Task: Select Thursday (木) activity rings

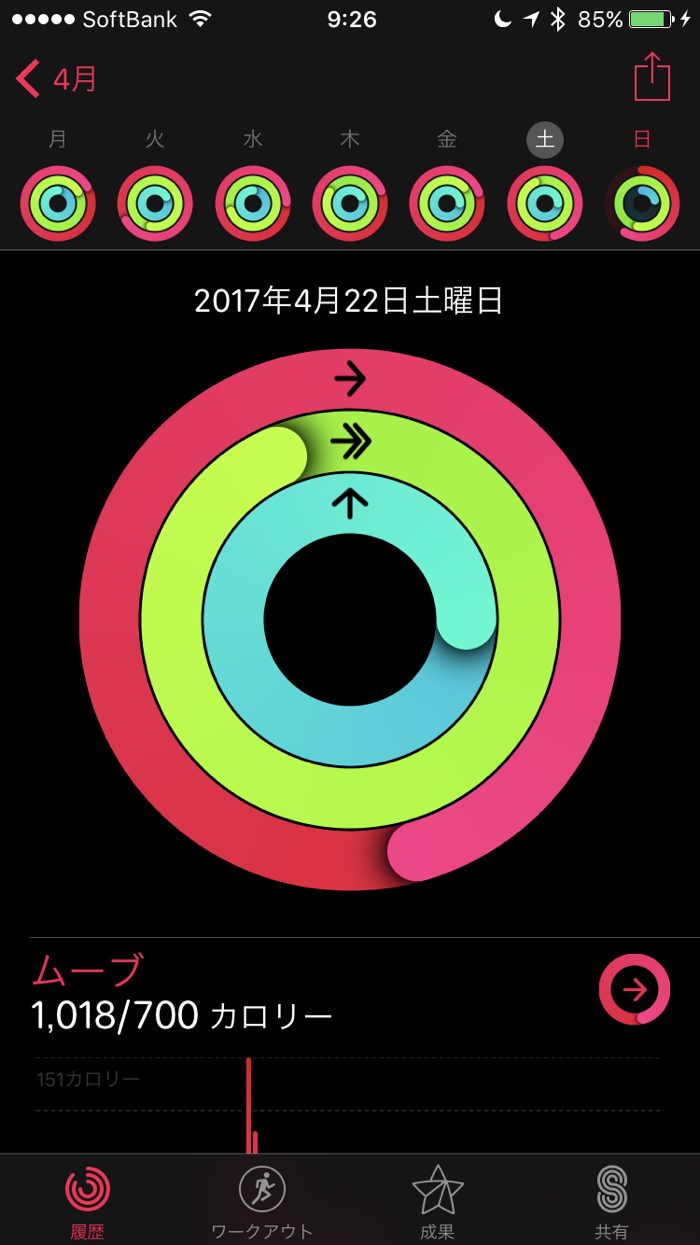Action: (349, 203)
